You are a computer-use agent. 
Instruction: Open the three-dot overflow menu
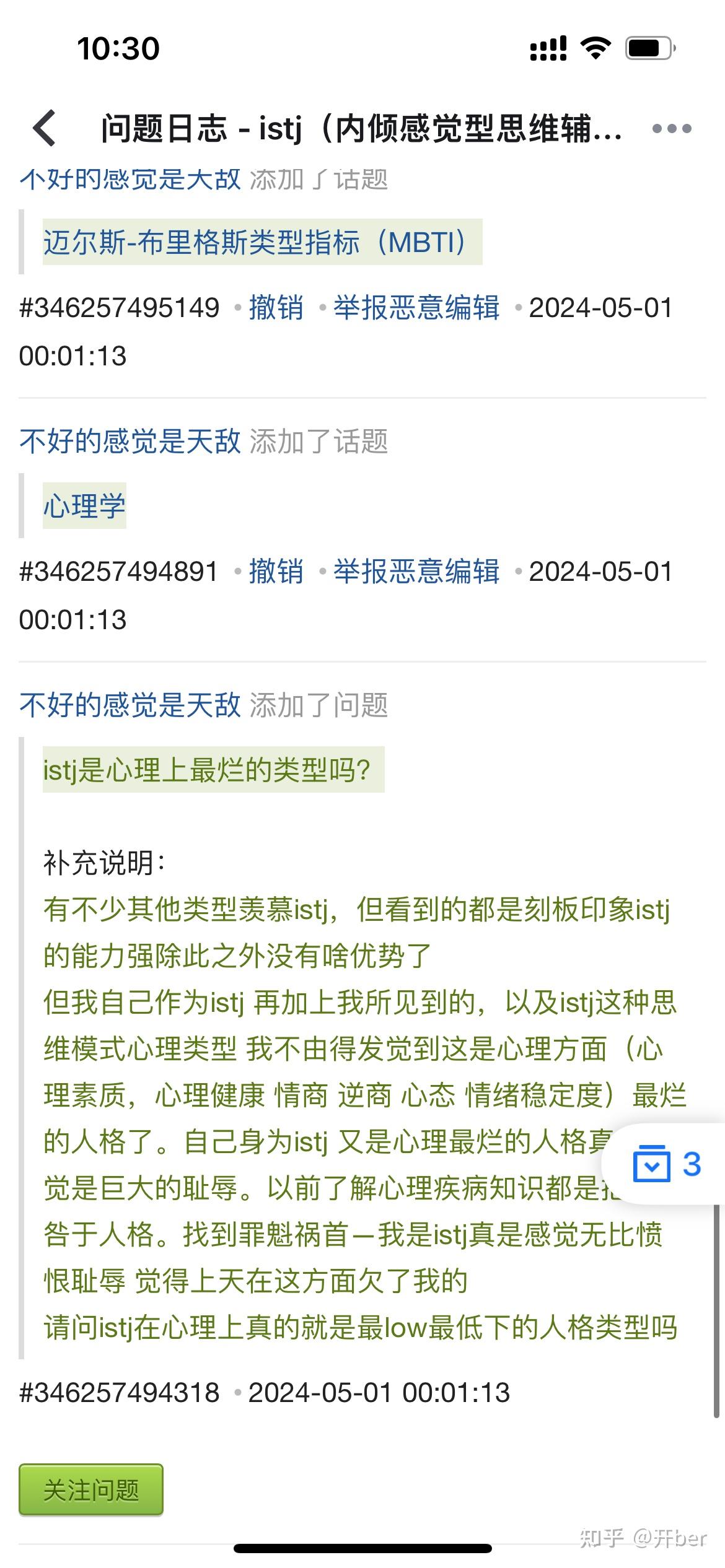pyautogui.click(x=672, y=129)
